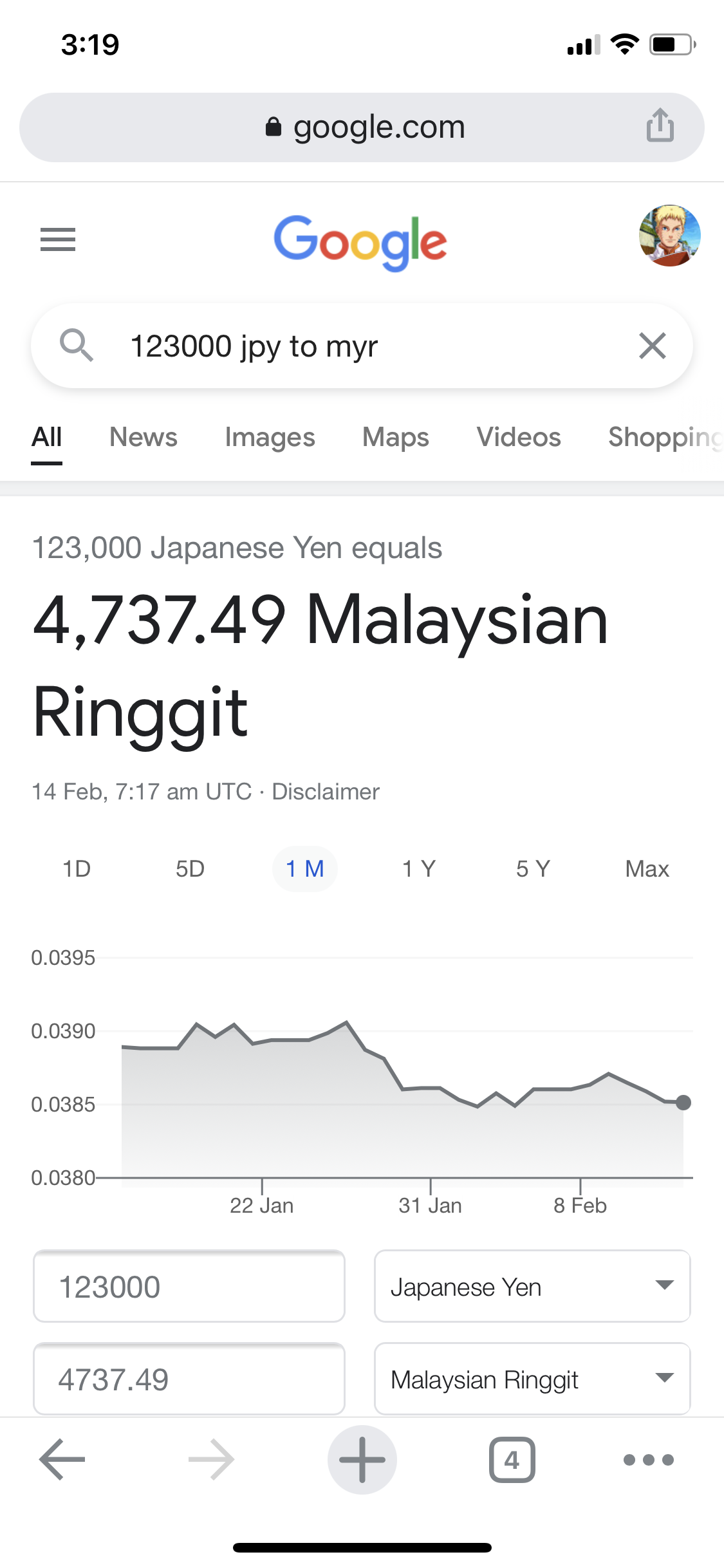The width and height of the screenshot is (724, 1568).
Task: Open the account profile picture
Action: [x=669, y=236]
